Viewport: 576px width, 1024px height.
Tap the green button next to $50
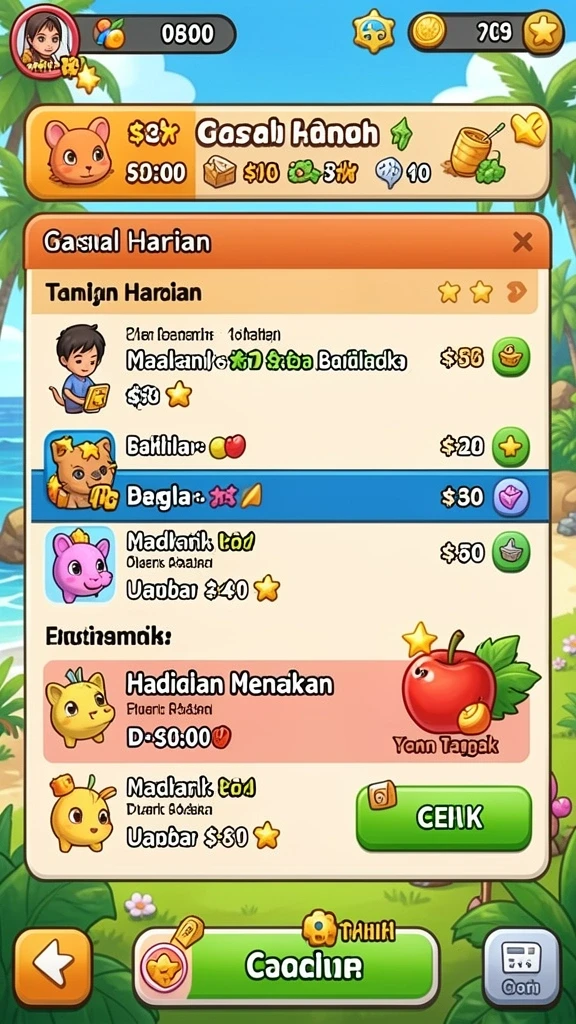(x=511, y=552)
